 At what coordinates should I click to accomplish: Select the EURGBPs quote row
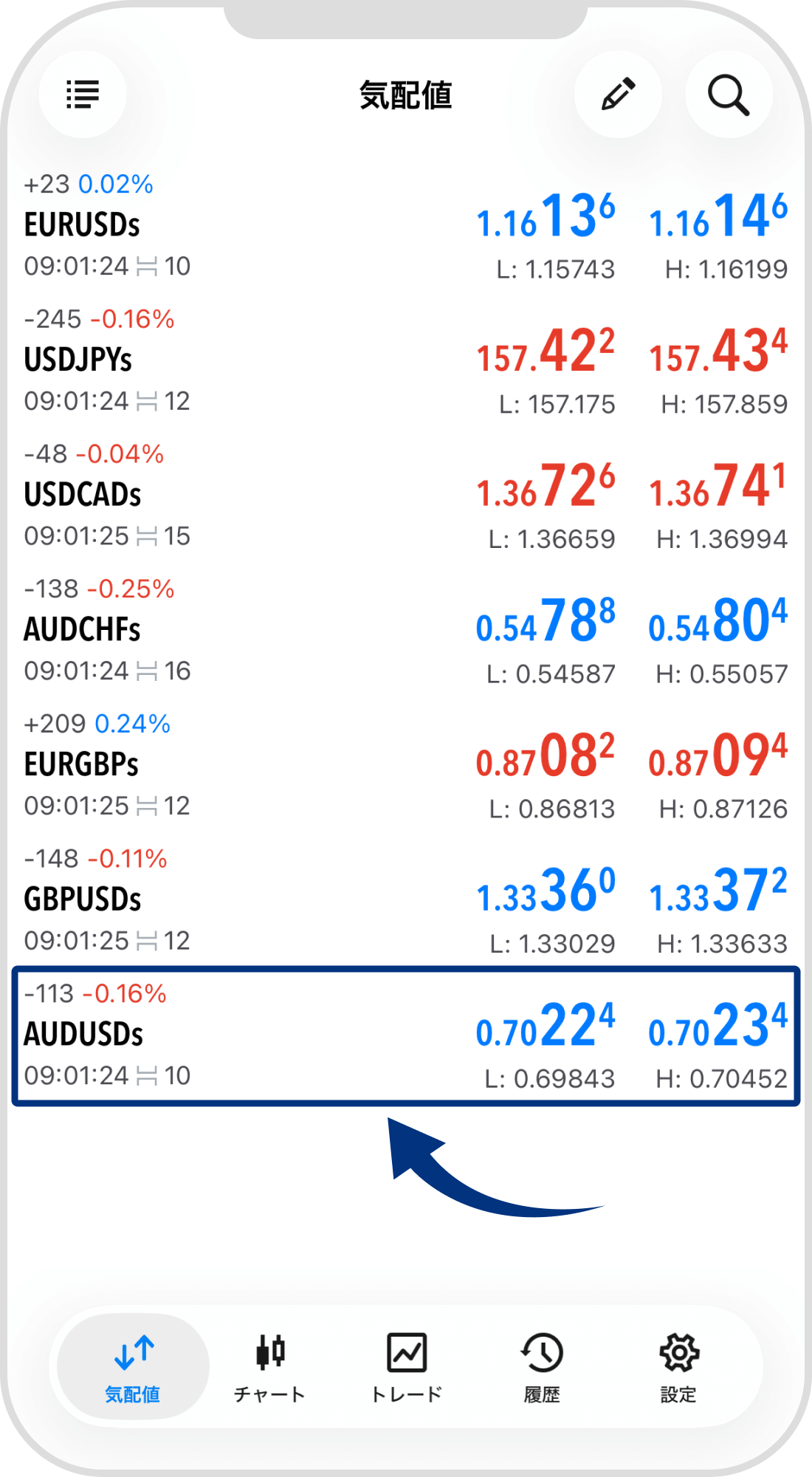click(x=405, y=765)
